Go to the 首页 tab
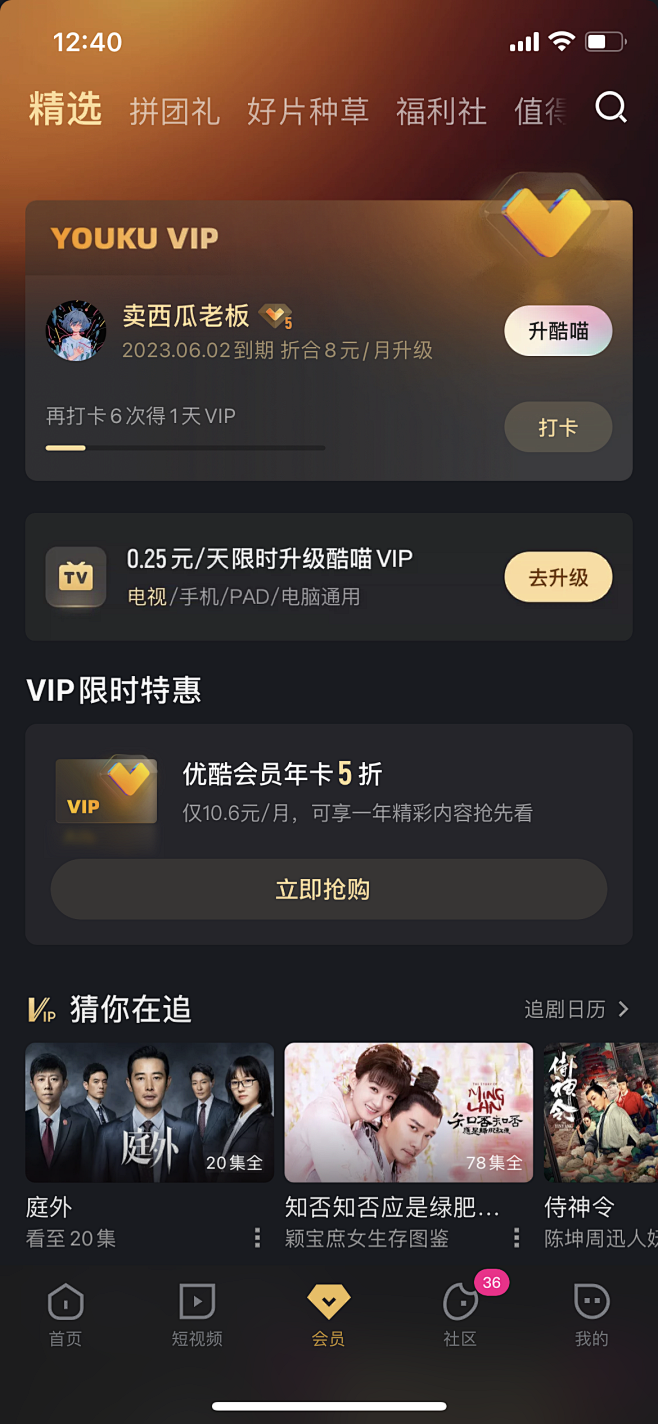The height and width of the screenshot is (1424, 658). [x=66, y=1314]
